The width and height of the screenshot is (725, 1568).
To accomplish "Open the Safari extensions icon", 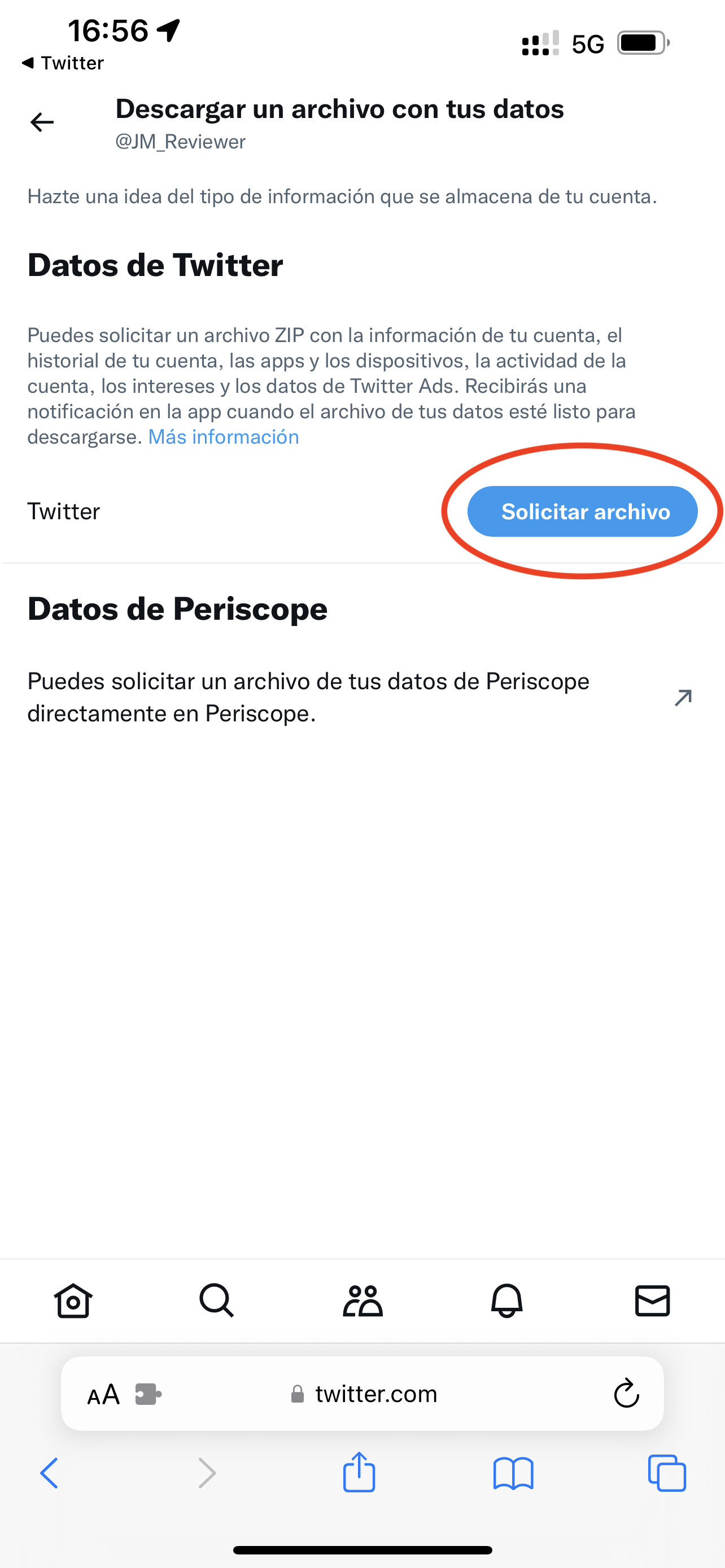I will [148, 1394].
